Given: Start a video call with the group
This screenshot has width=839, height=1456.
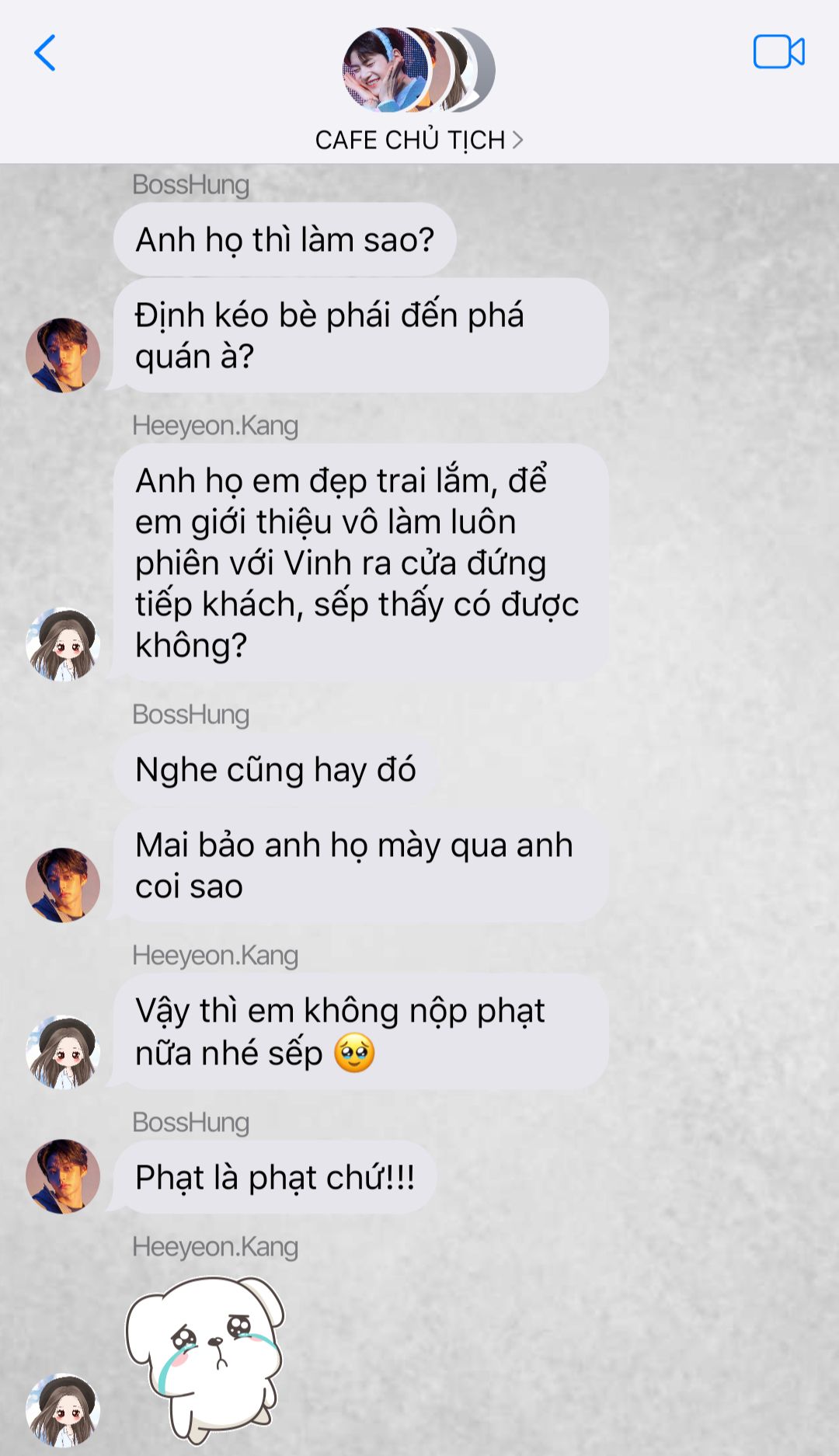Looking at the screenshot, I should coord(778,52).
